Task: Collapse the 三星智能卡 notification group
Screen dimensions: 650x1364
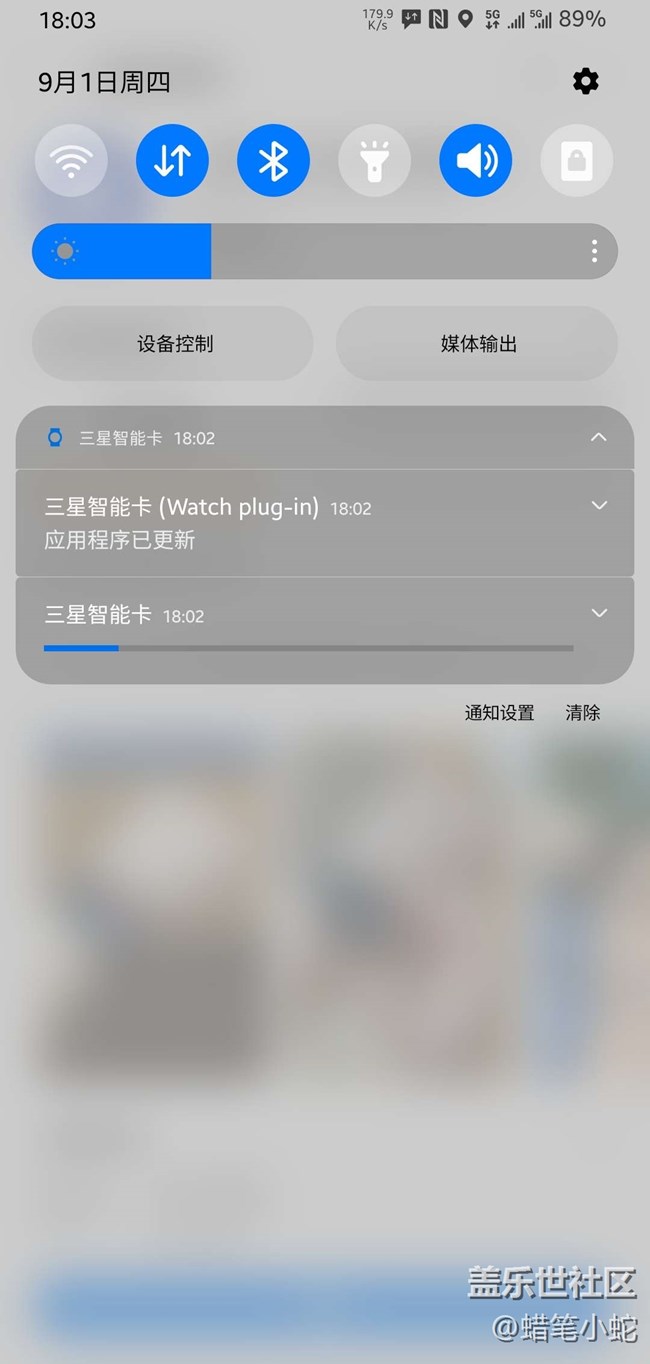Action: (x=598, y=437)
